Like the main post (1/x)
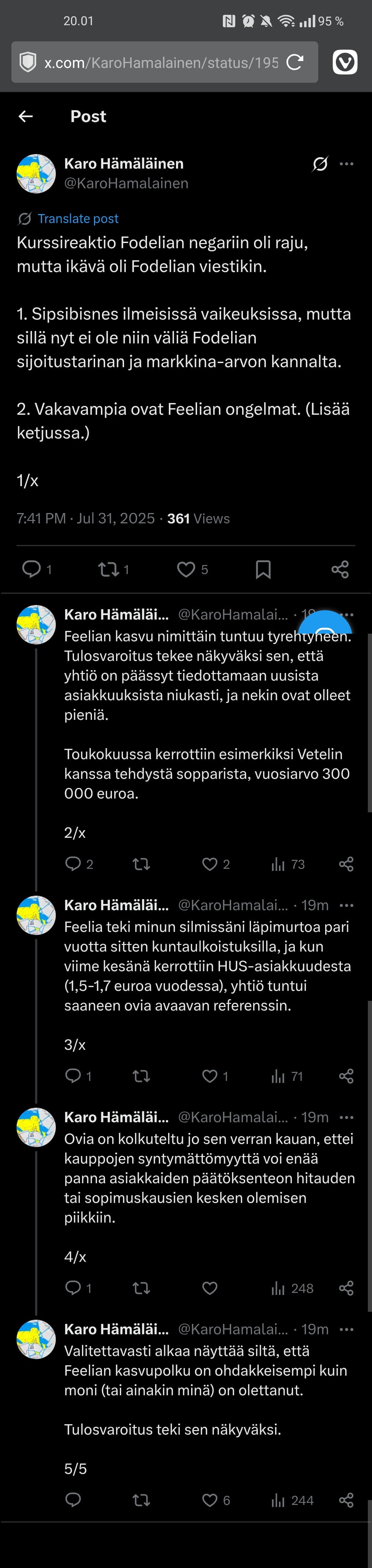Screen dimensions: 372x1568 click(x=186, y=569)
